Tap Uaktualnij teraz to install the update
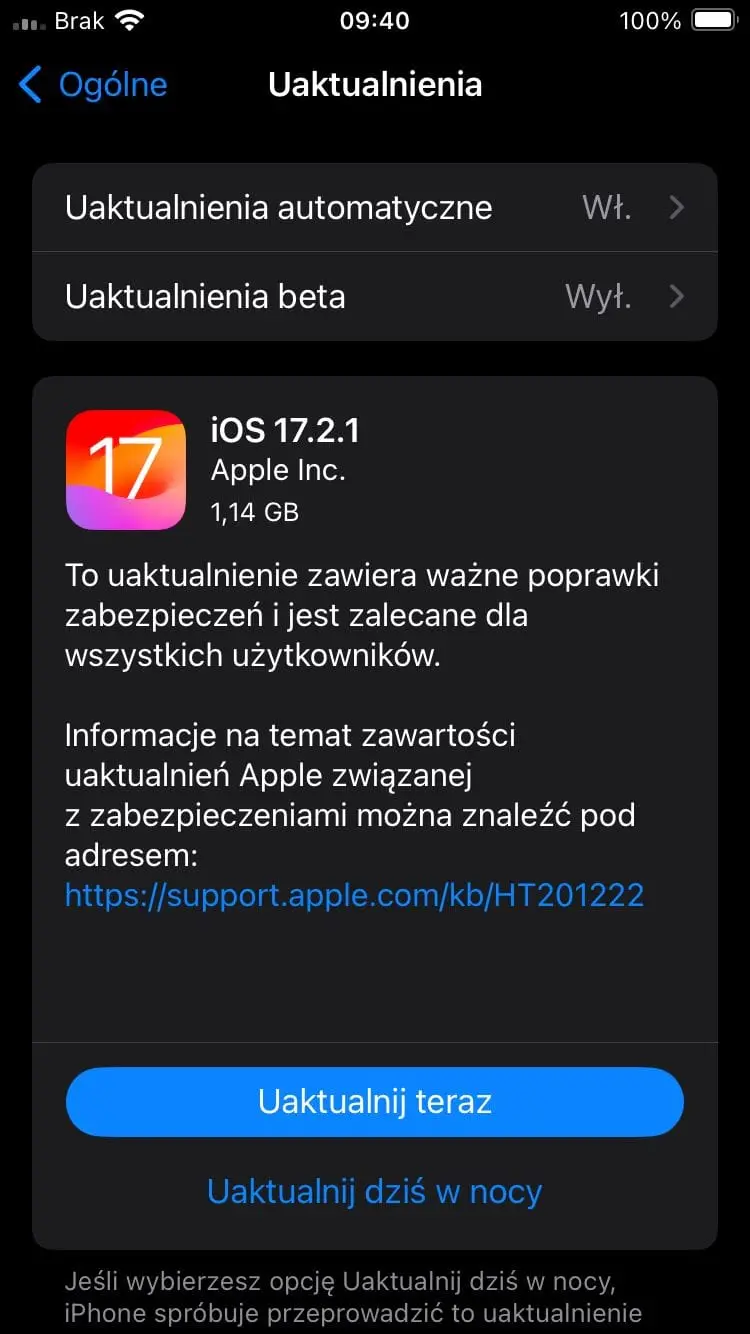The width and height of the screenshot is (750, 1334). (375, 1101)
